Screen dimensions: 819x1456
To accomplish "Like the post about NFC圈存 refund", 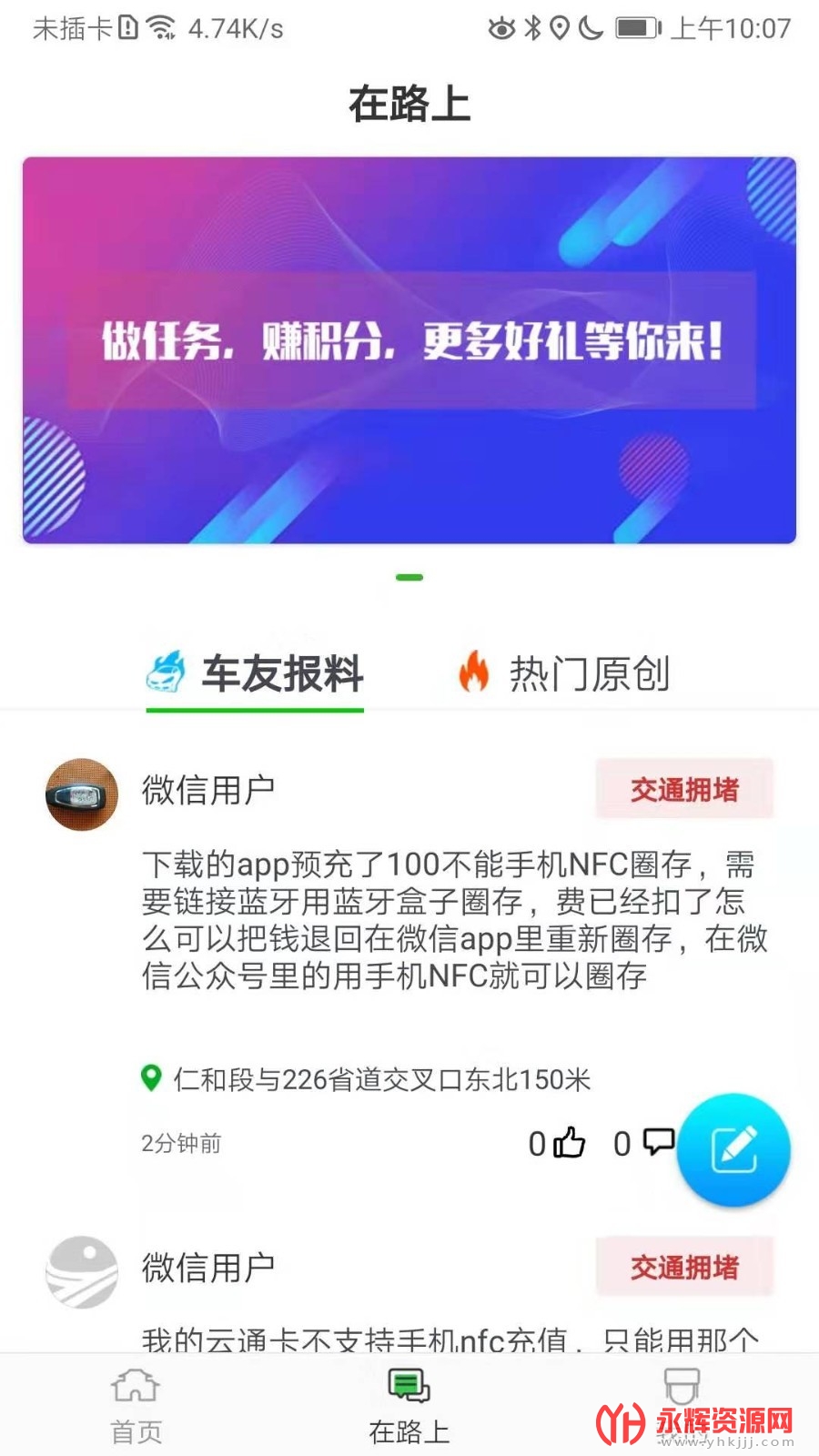I will click(x=568, y=1143).
